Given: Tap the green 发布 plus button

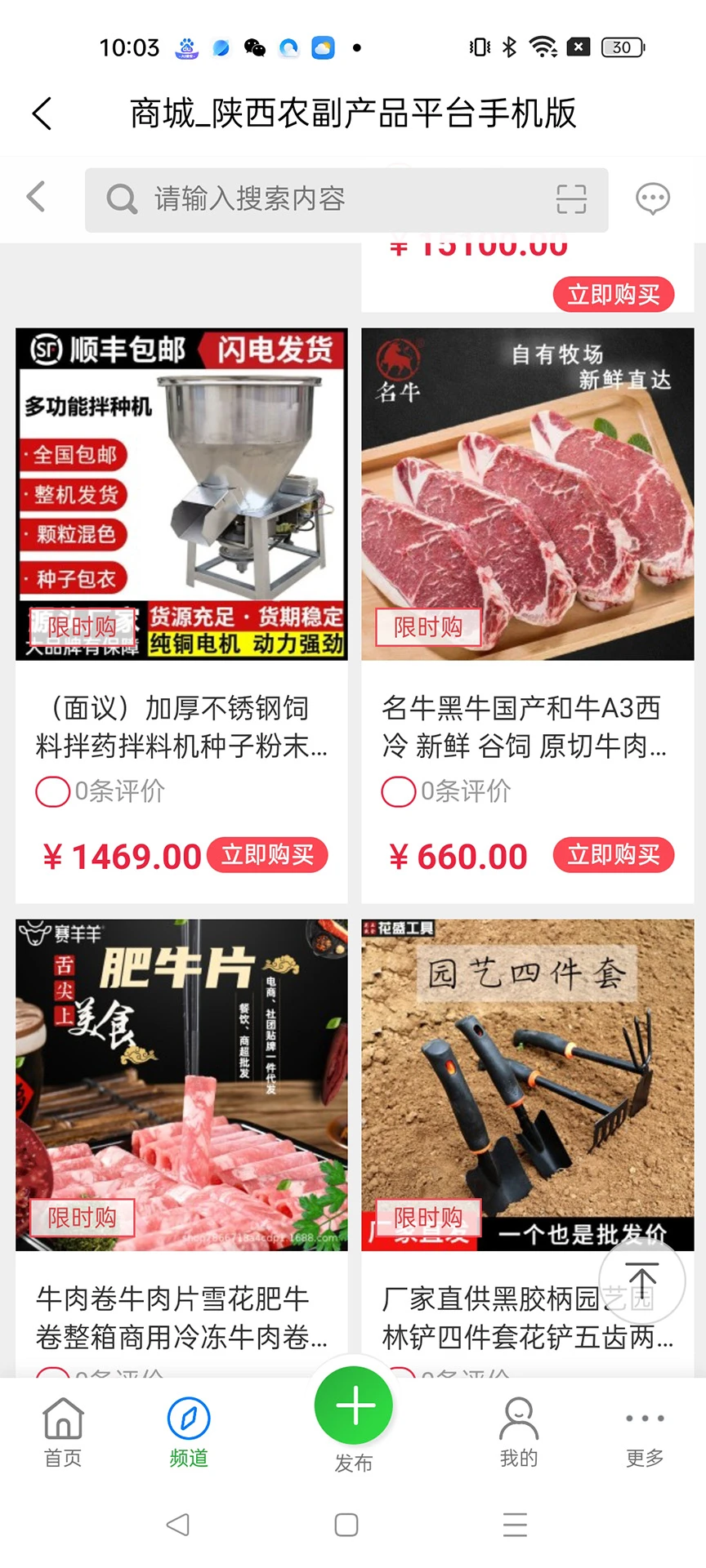Looking at the screenshot, I should [x=354, y=1406].
